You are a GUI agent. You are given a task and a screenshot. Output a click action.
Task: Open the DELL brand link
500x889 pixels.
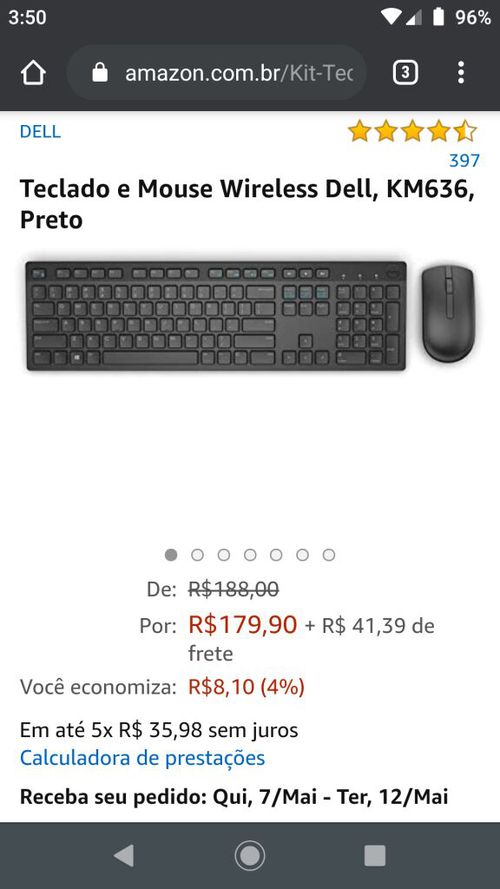(40, 132)
